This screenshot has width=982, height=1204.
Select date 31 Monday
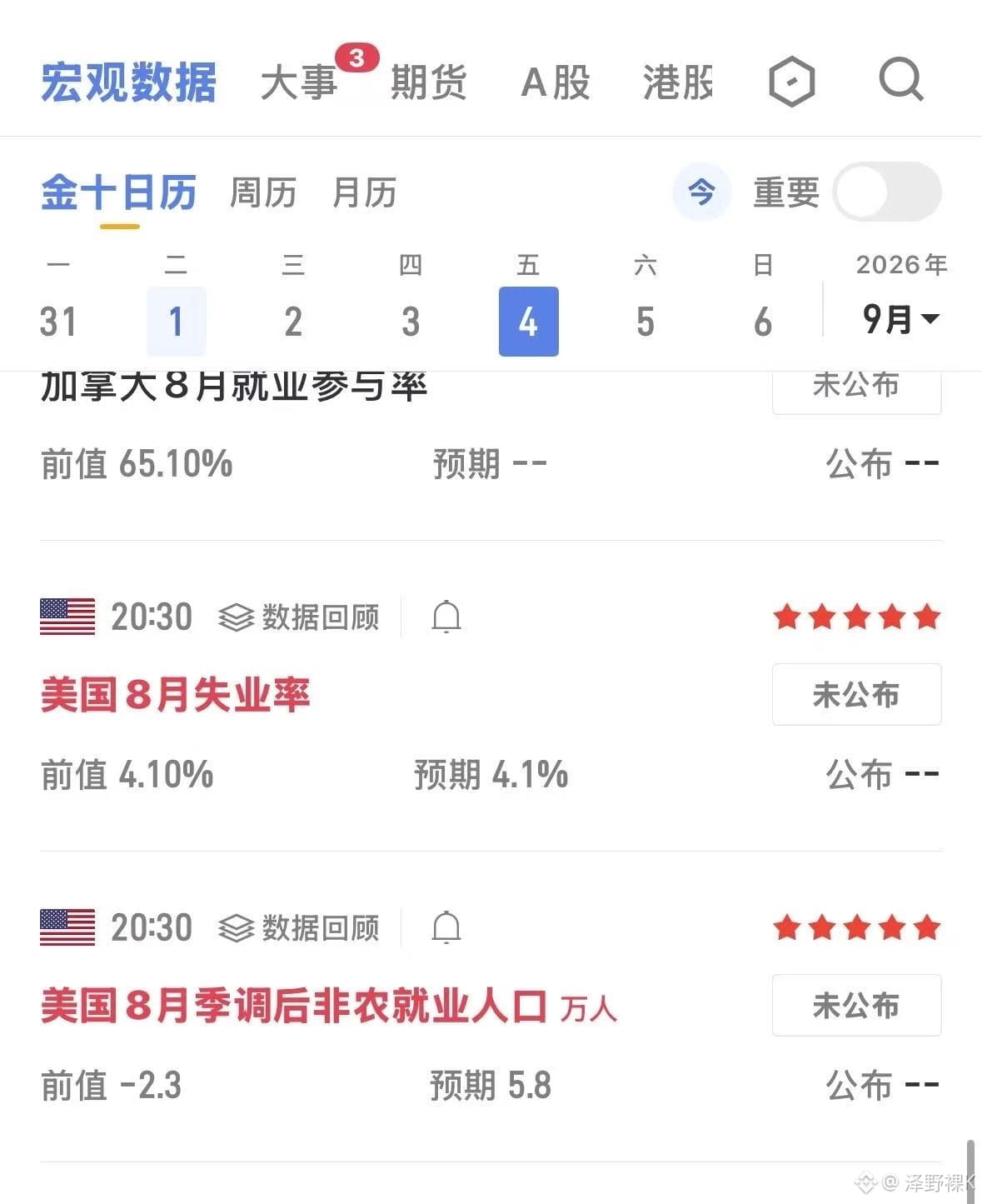pyautogui.click(x=58, y=322)
